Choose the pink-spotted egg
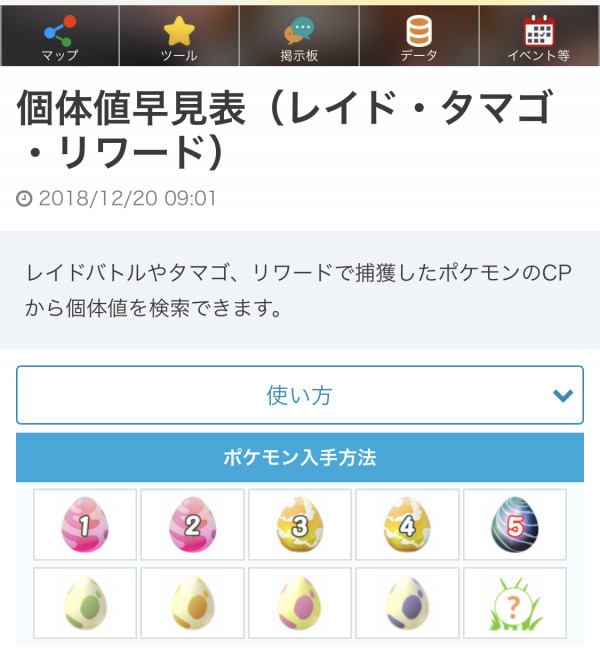600x654 pixels. coord(300,605)
